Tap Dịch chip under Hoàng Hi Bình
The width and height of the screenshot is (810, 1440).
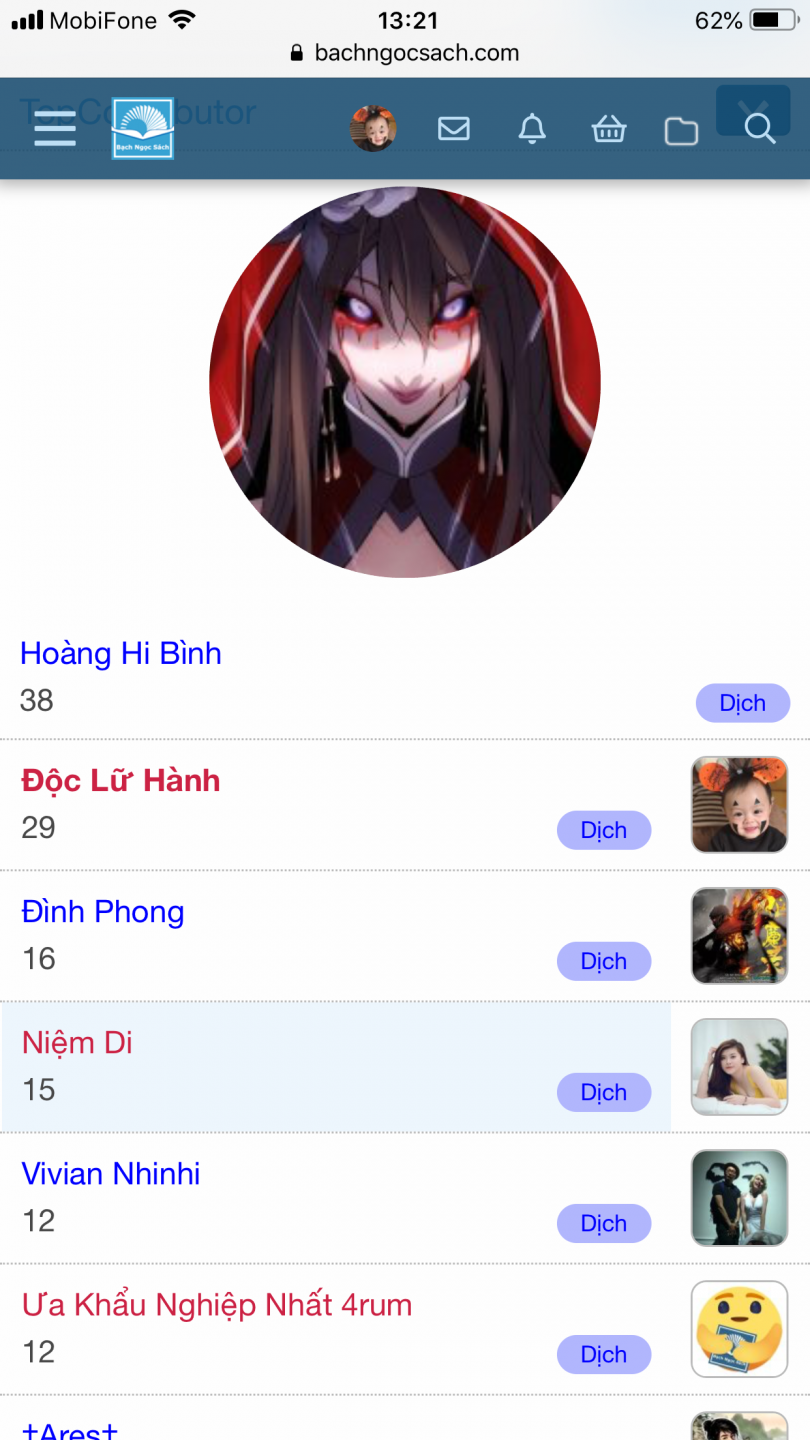click(742, 703)
